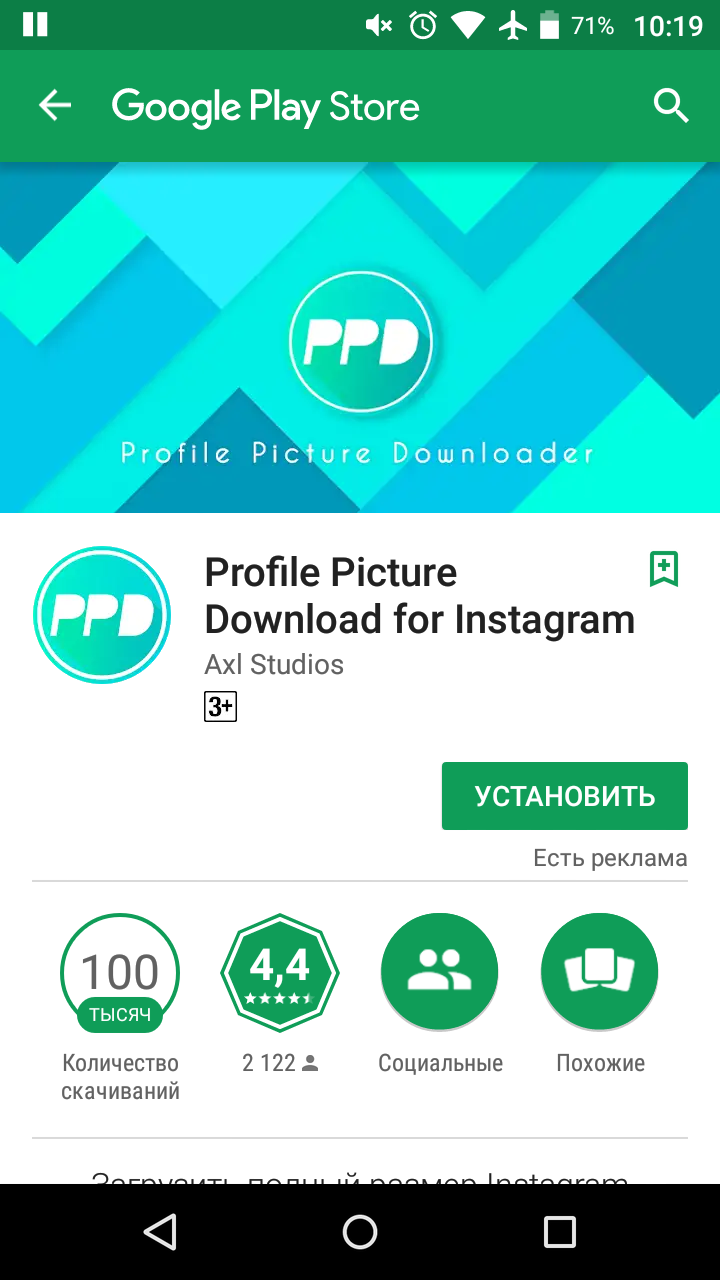Install app with the УСТАНОВИТЬ button
The image size is (720, 1280).
(564, 796)
